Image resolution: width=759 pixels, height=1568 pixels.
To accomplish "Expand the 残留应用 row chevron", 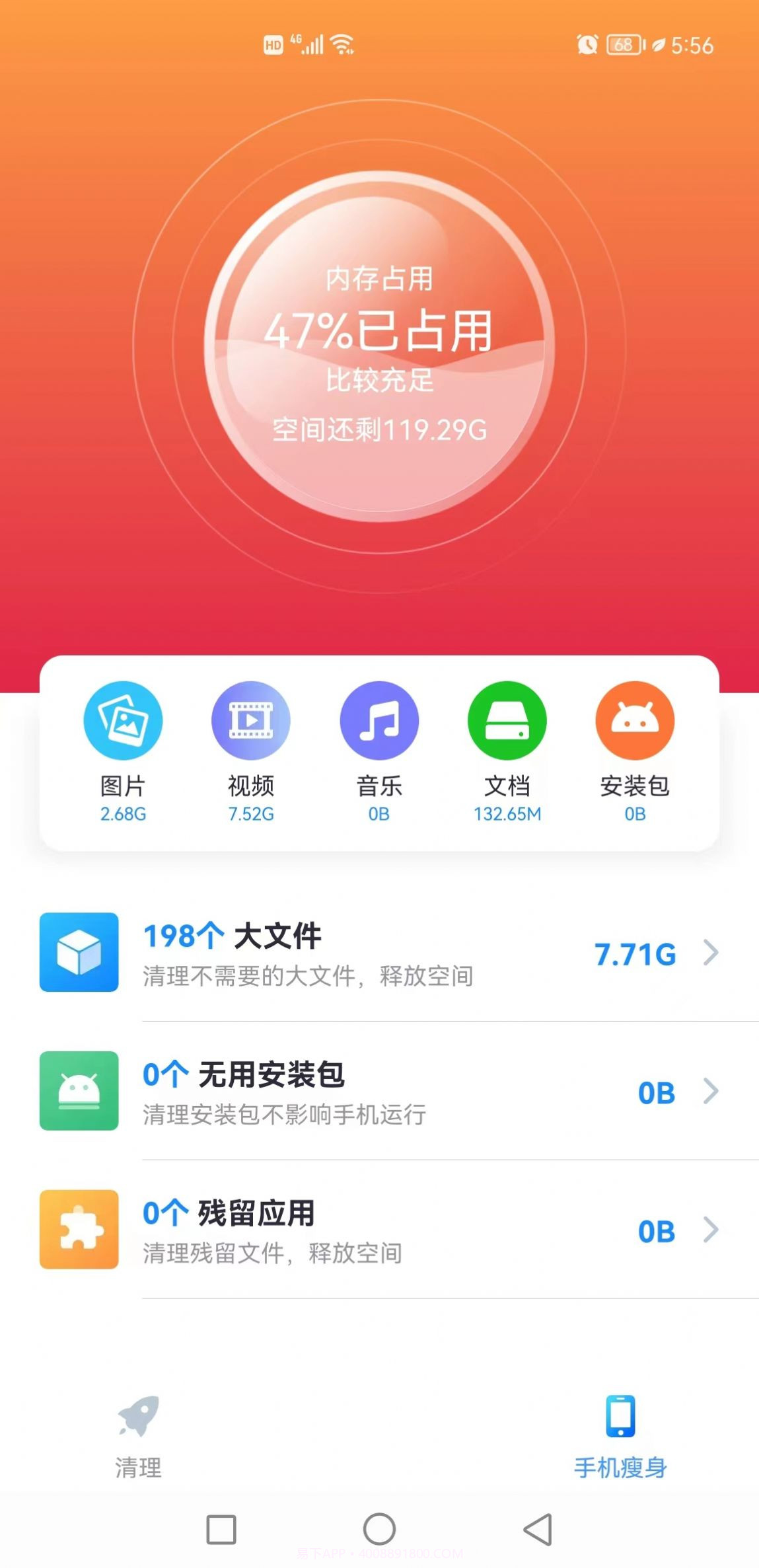I will (711, 1230).
